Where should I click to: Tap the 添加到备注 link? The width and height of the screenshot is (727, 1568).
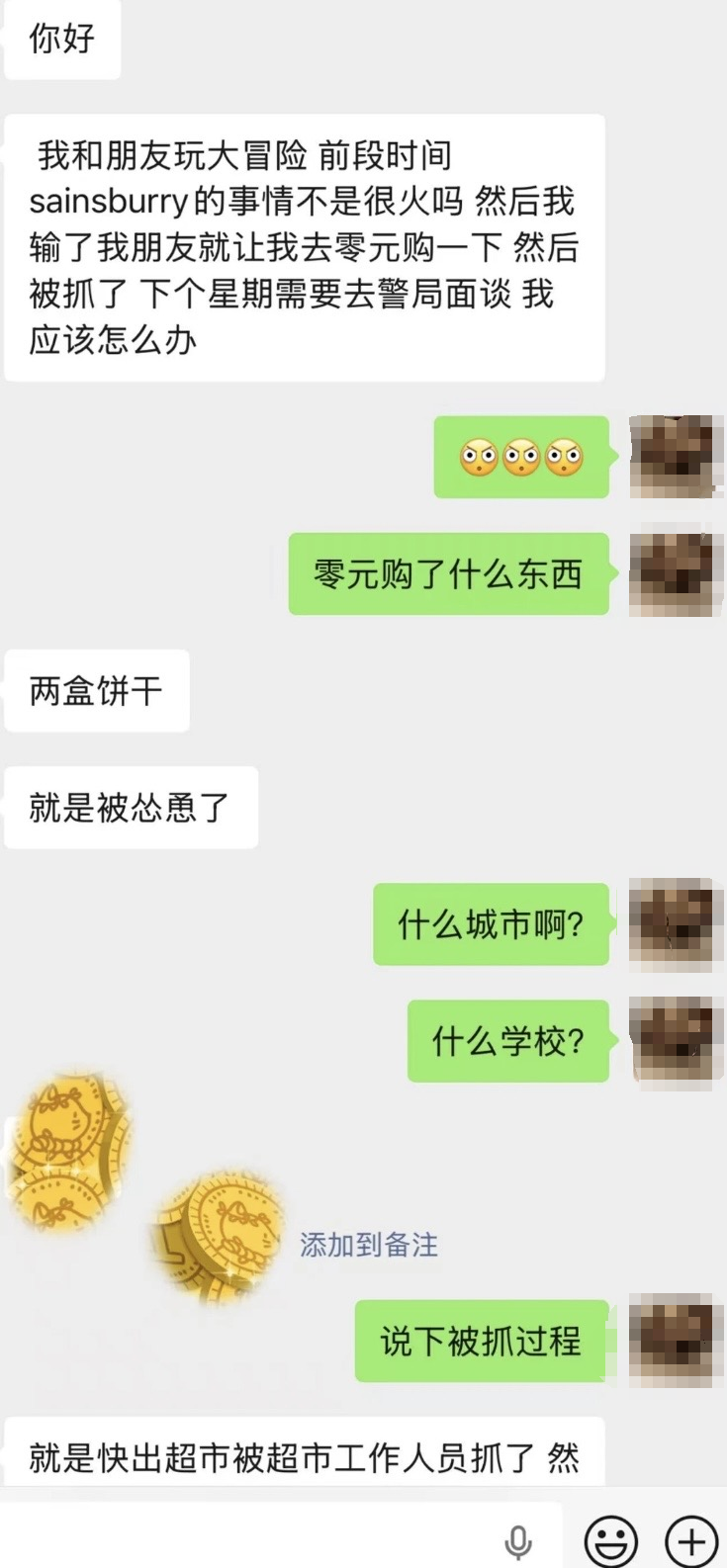369,1245
